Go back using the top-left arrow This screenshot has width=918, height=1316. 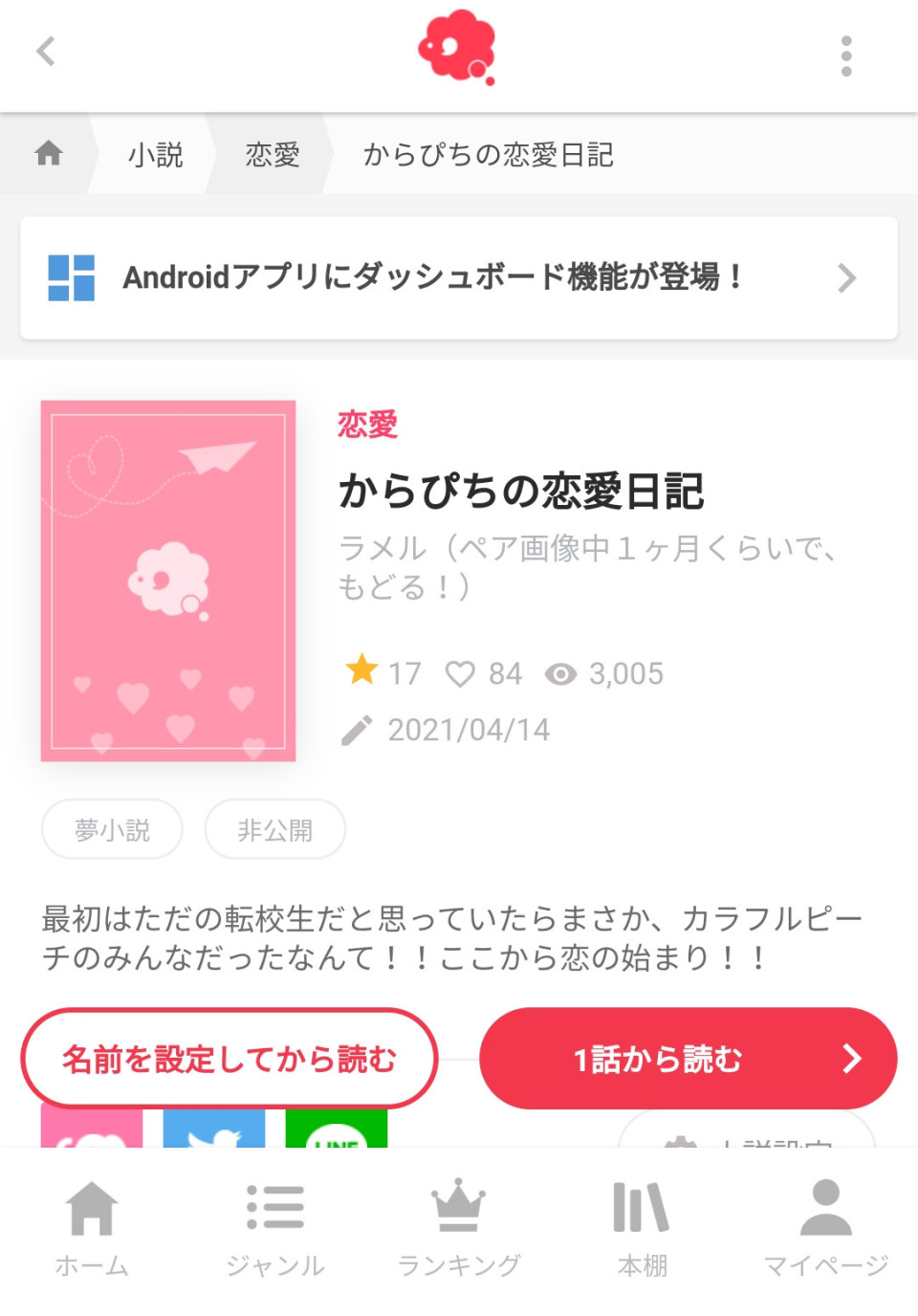tap(46, 52)
